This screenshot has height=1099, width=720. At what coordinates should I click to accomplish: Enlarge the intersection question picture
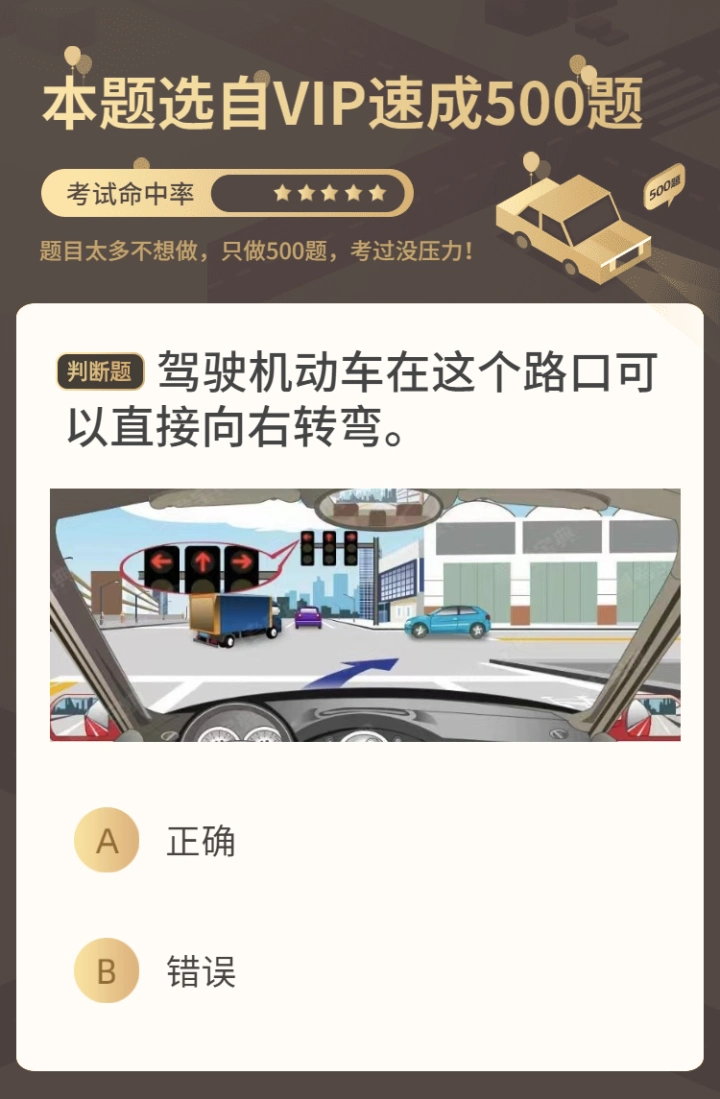365,614
